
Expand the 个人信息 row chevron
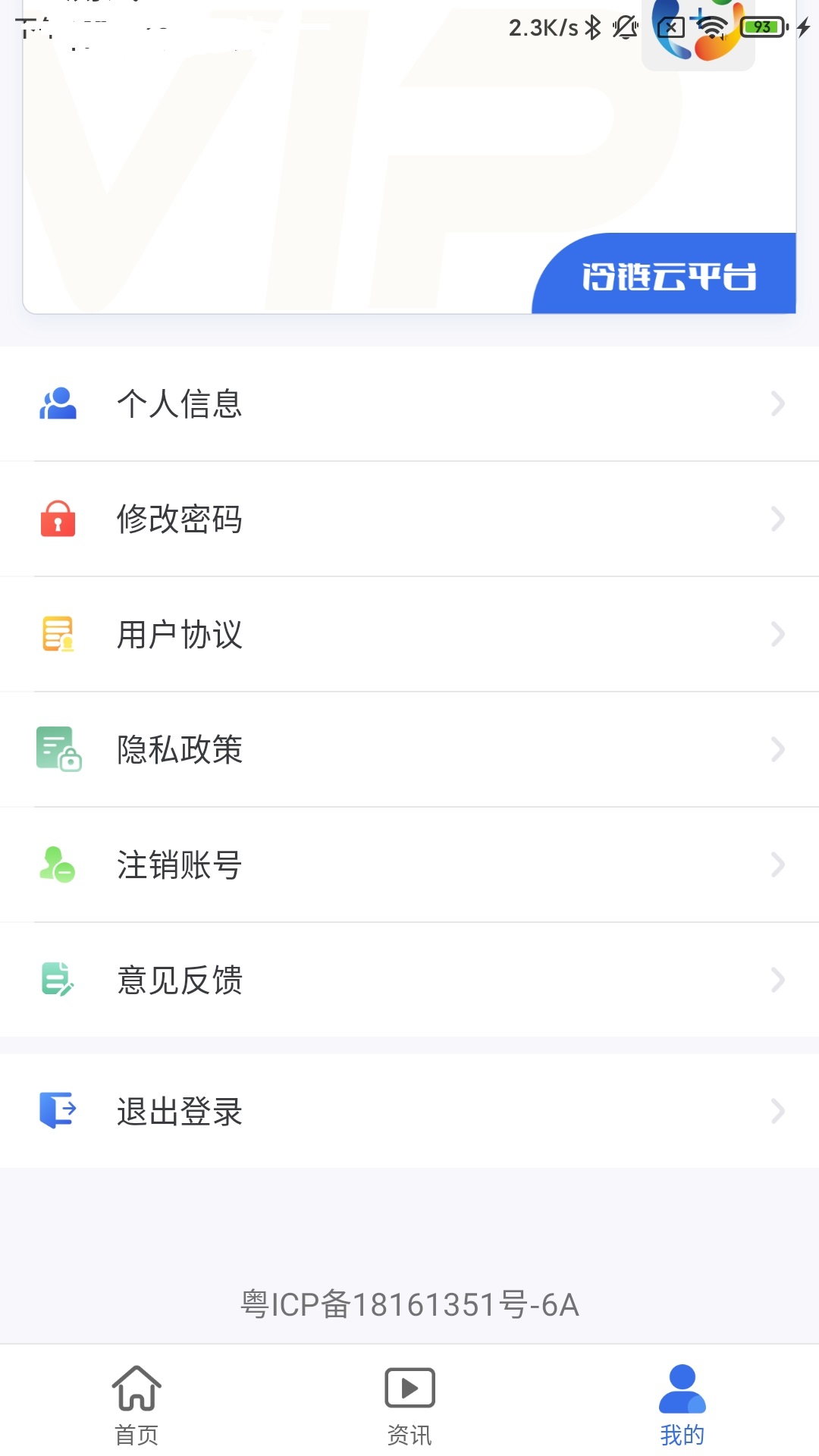[x=778, y=403]
